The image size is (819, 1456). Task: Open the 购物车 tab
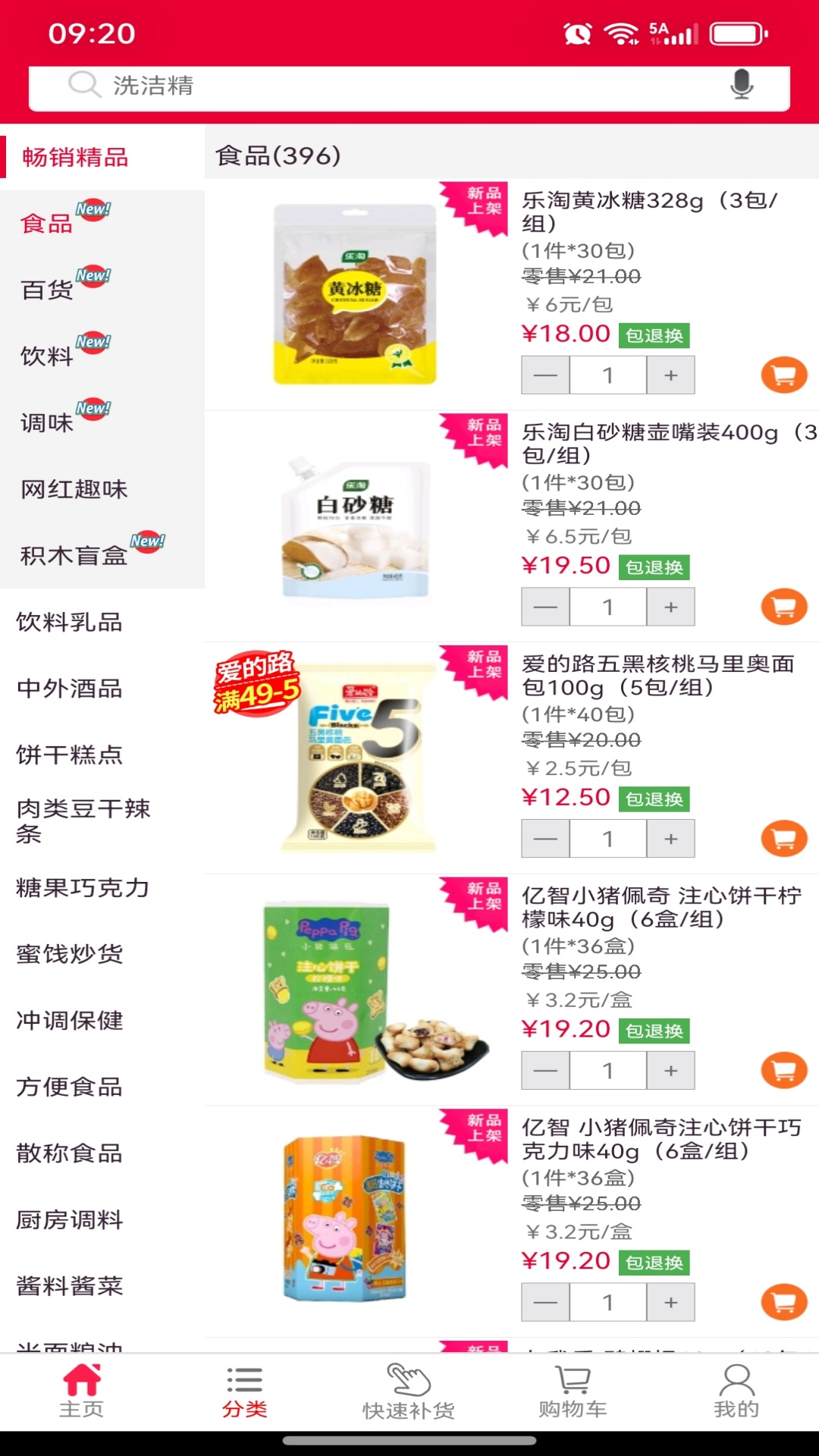click(x=573, y=1392)
